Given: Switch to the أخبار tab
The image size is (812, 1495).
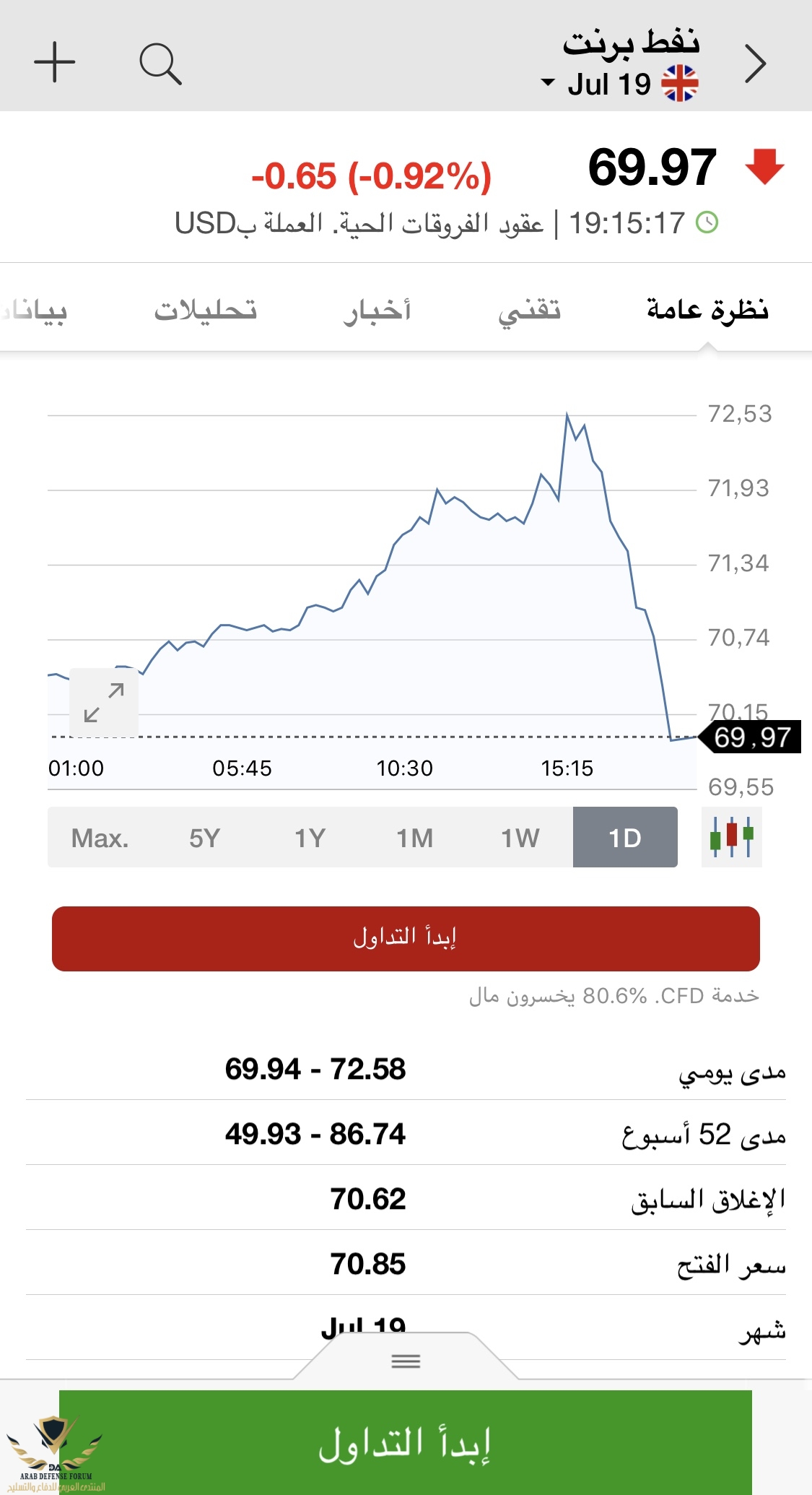Looking at the screenshot, I should [x=377, y=311].
